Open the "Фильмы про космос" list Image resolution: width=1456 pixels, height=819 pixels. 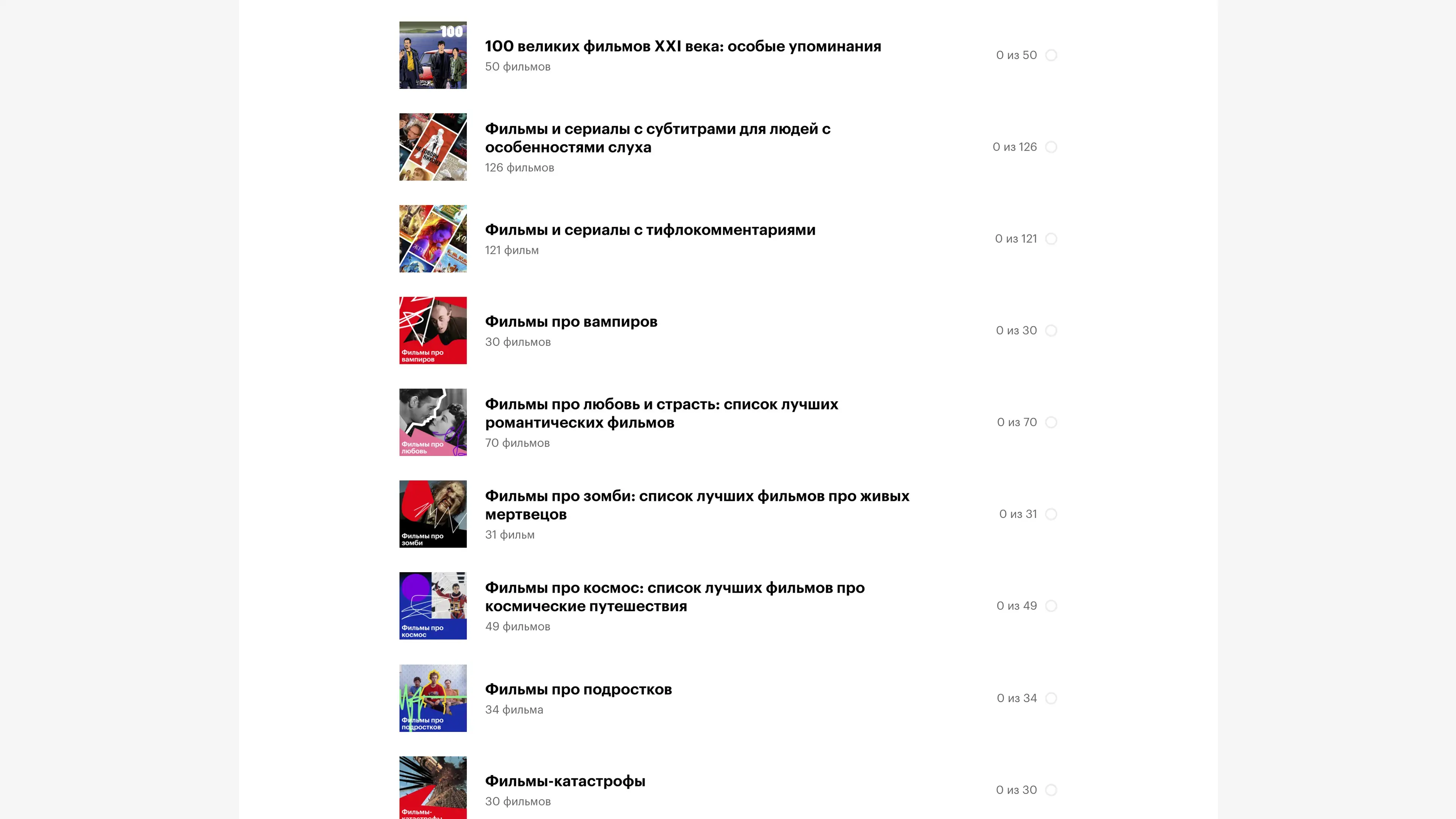[x=674, y=597]
